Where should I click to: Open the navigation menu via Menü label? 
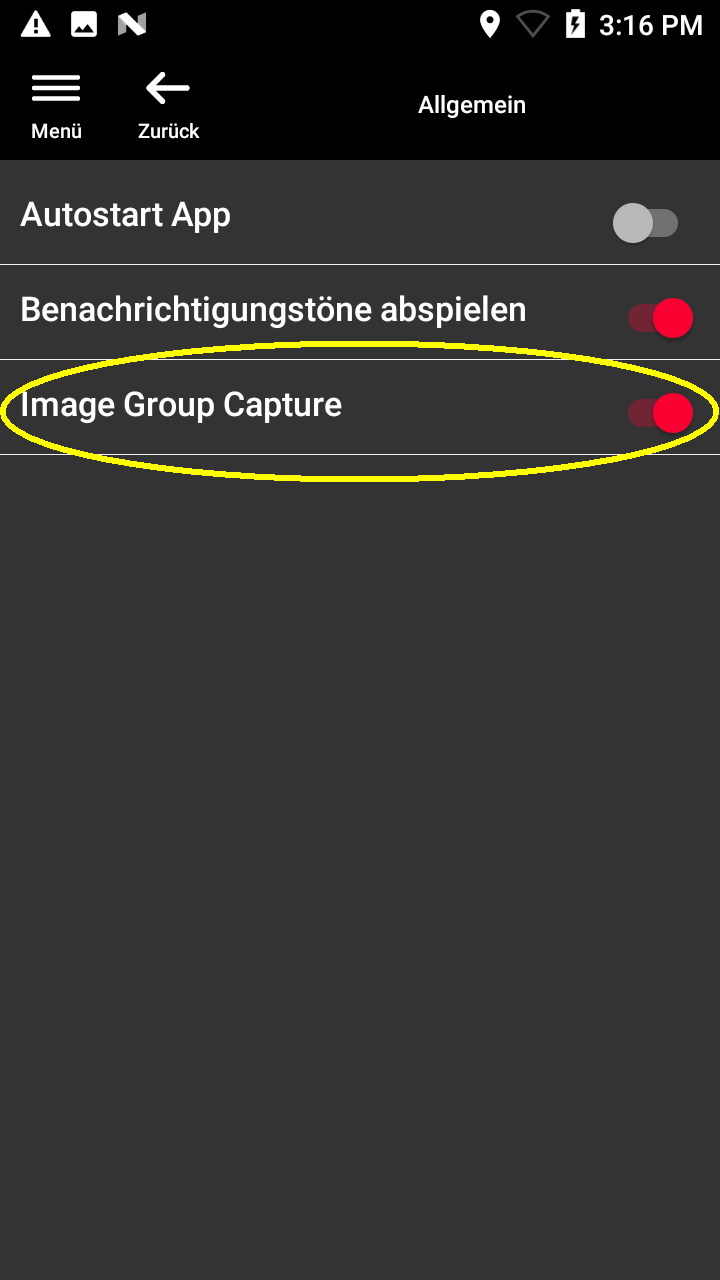click(x=57, y=130)
